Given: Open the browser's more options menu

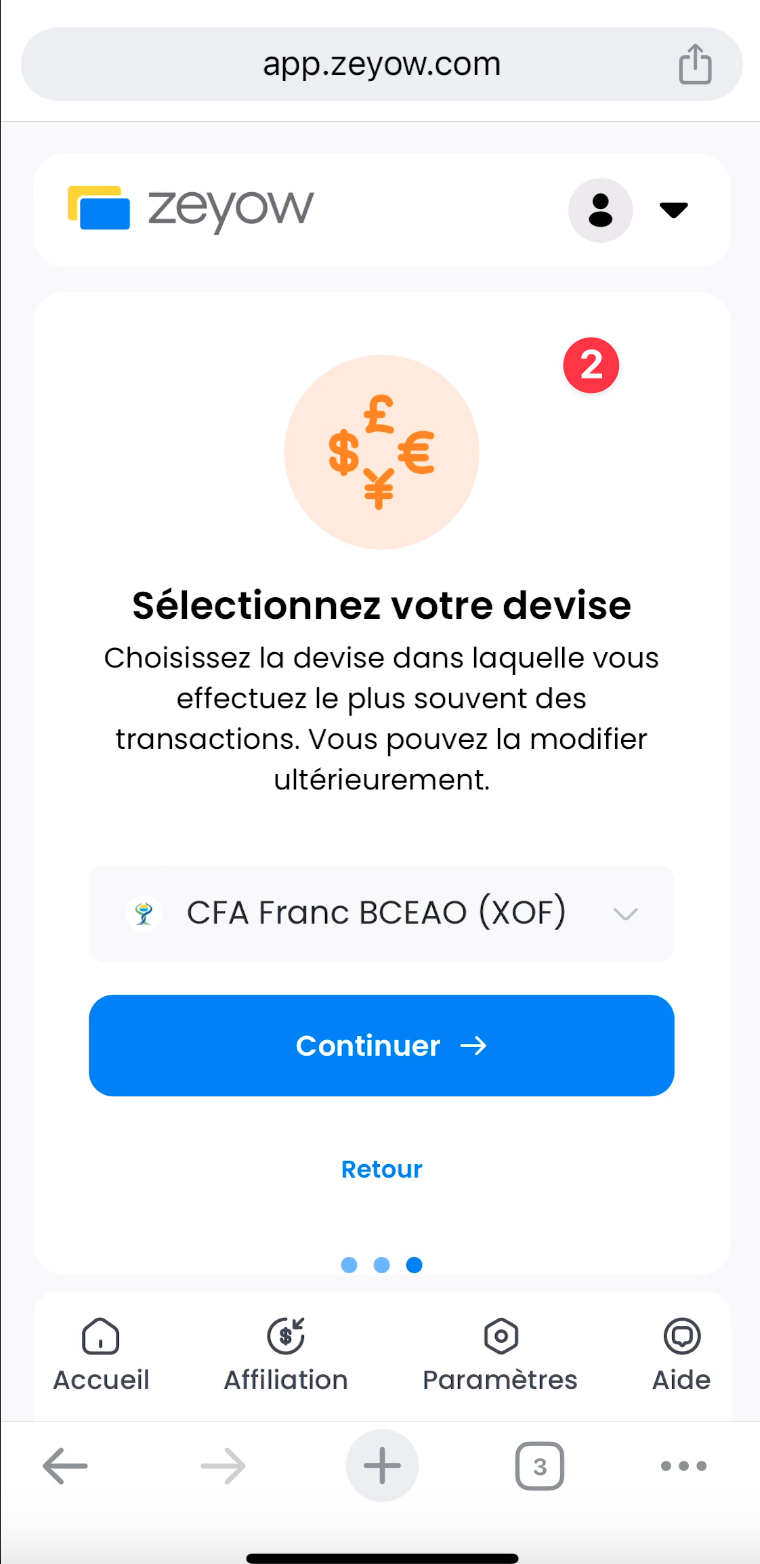Looking at the screenshot, I should pos(685,1467).
